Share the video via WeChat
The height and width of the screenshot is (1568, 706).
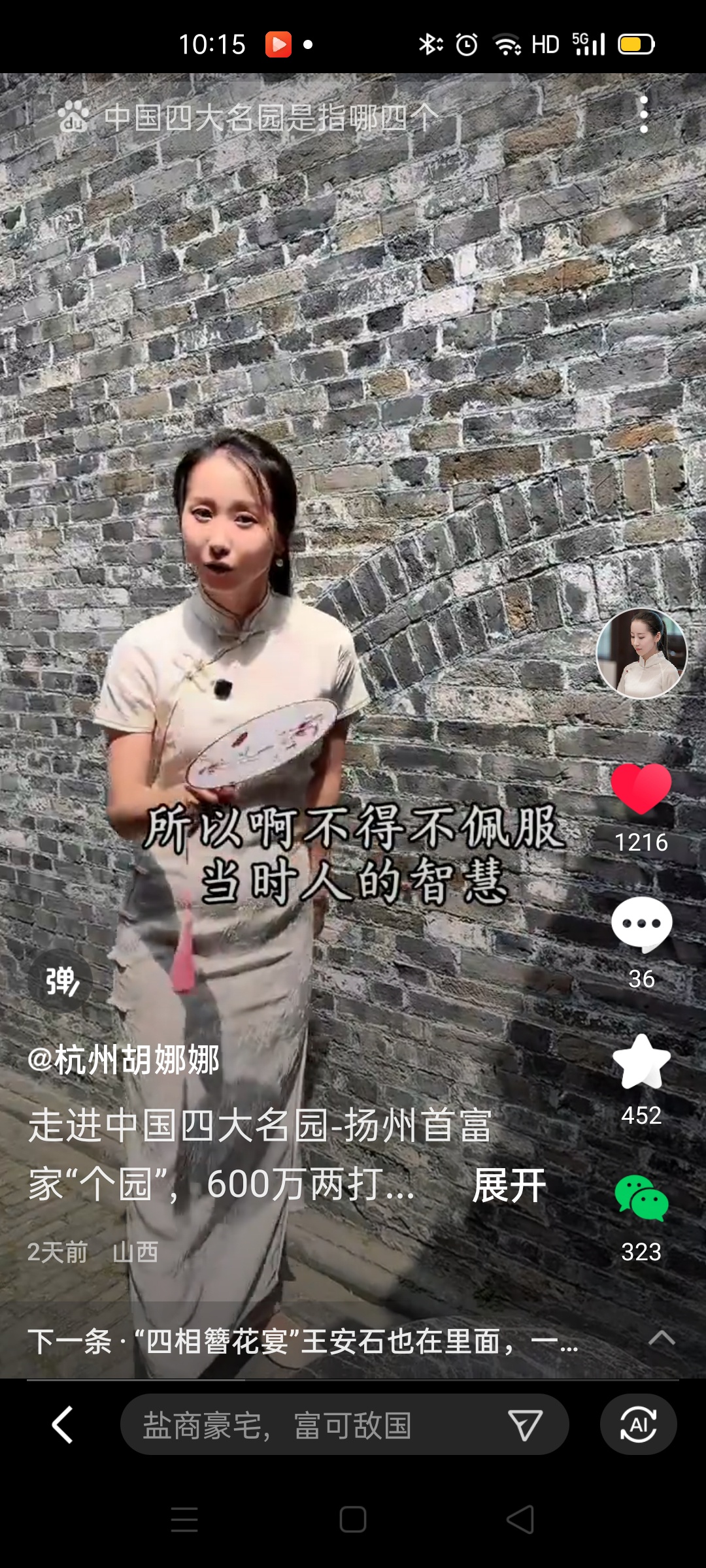click(641, 1198)
